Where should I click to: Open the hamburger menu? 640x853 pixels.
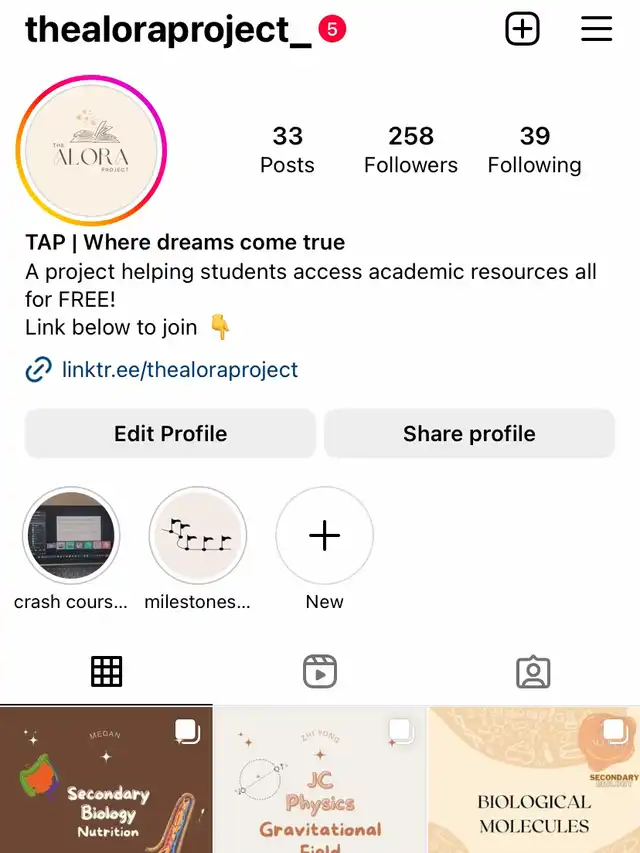click(596, 29)
